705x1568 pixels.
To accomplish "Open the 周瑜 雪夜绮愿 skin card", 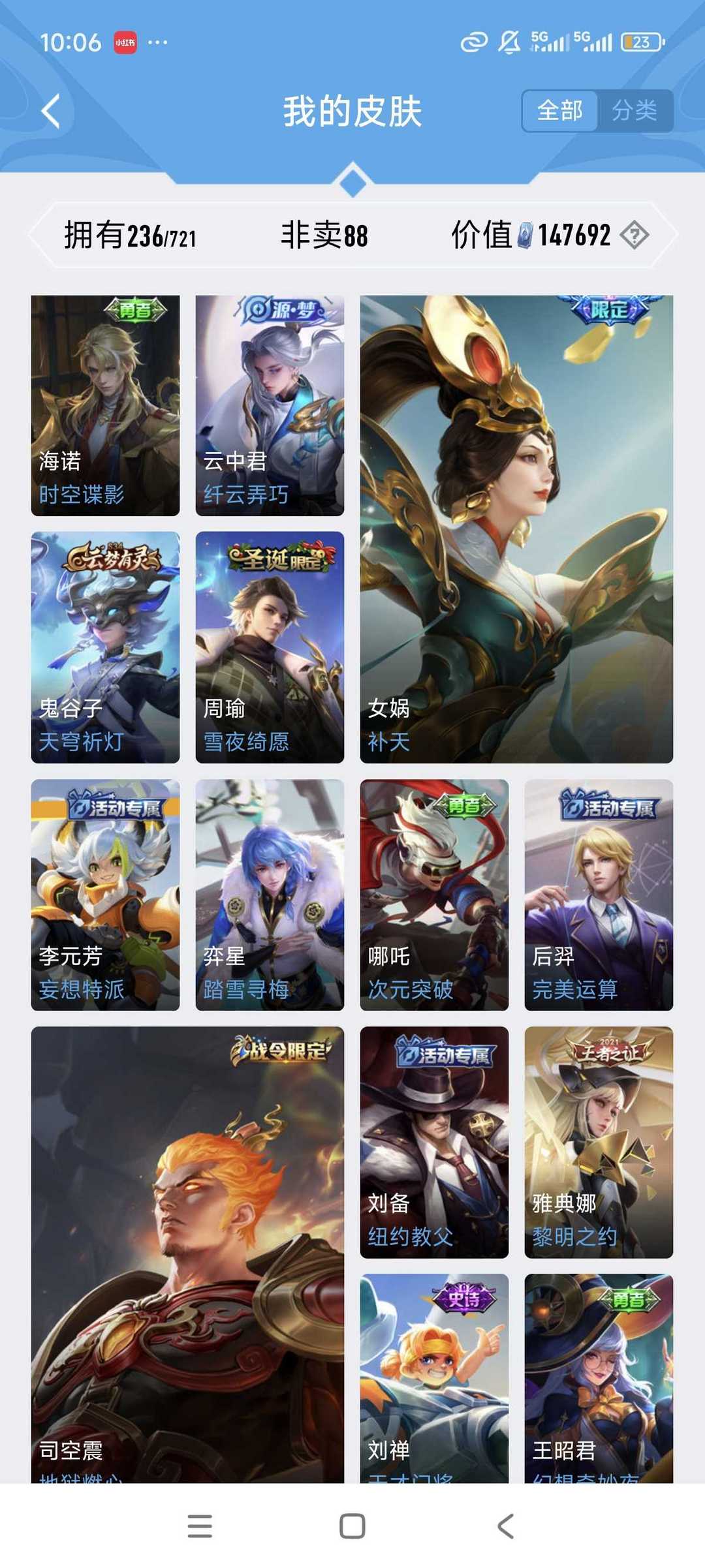I will click(270, 647).
